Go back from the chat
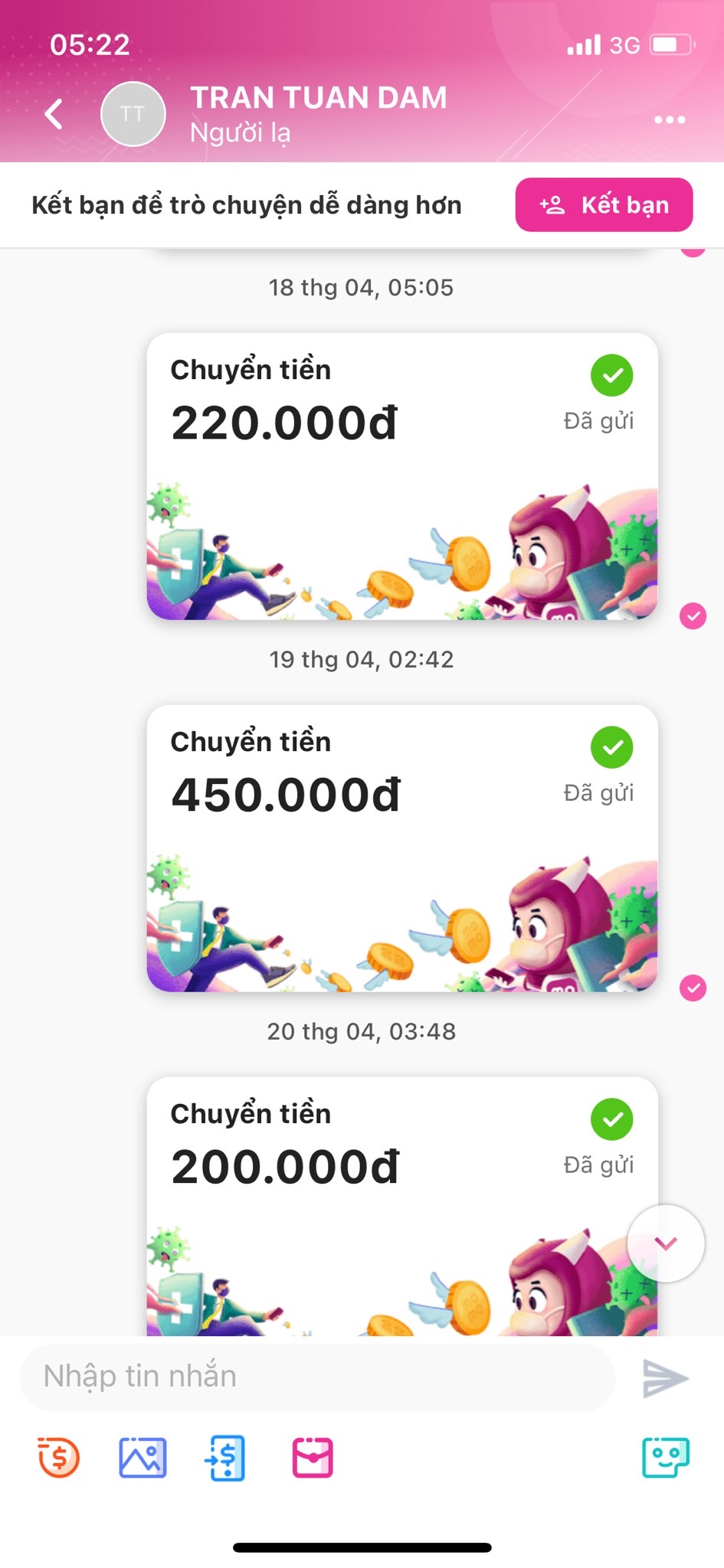Image resolution: width=724 pixels, height=1568 pixels. [54, 115]
